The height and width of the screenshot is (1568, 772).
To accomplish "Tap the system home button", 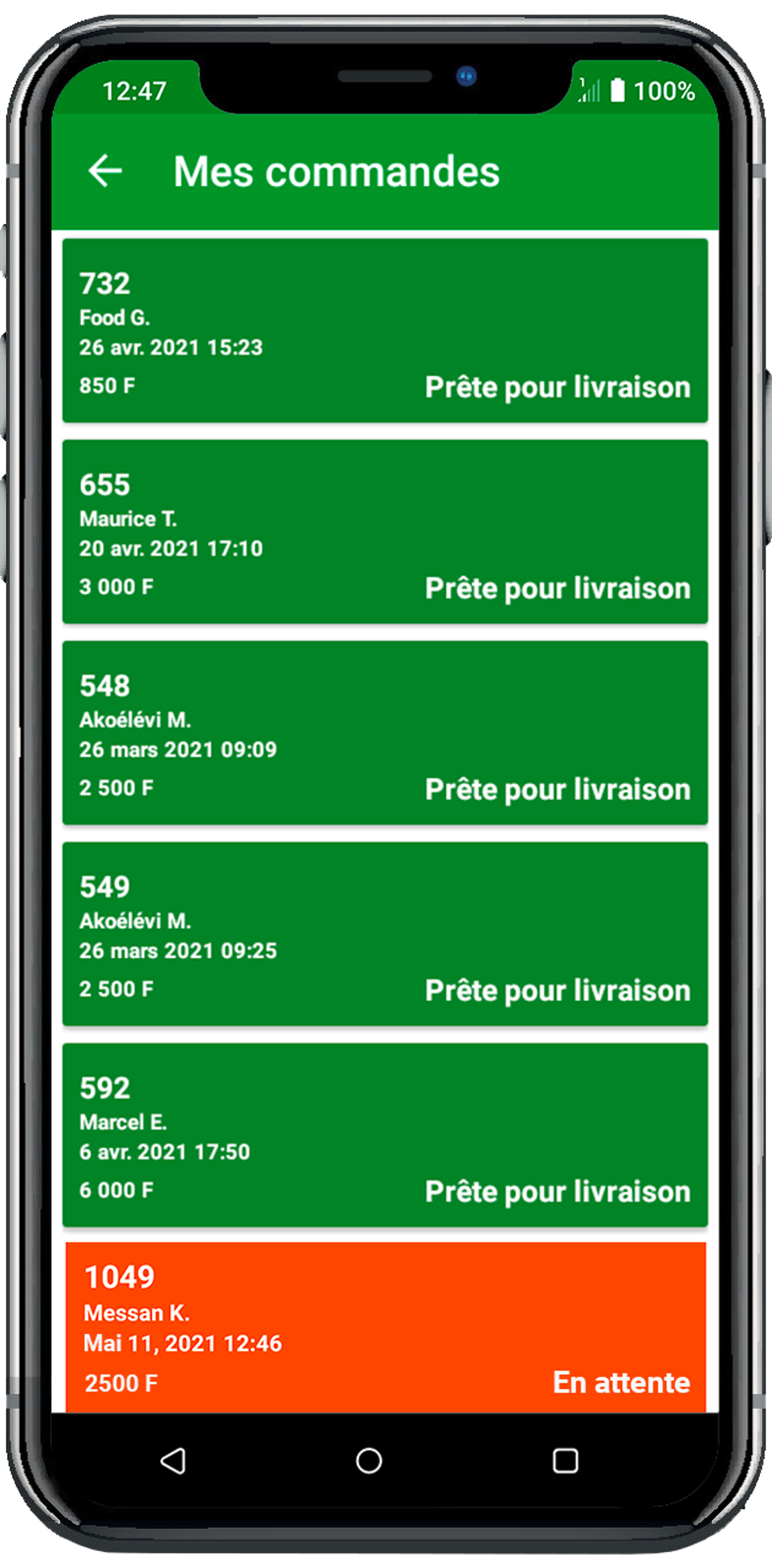I will pos(369,1461).
